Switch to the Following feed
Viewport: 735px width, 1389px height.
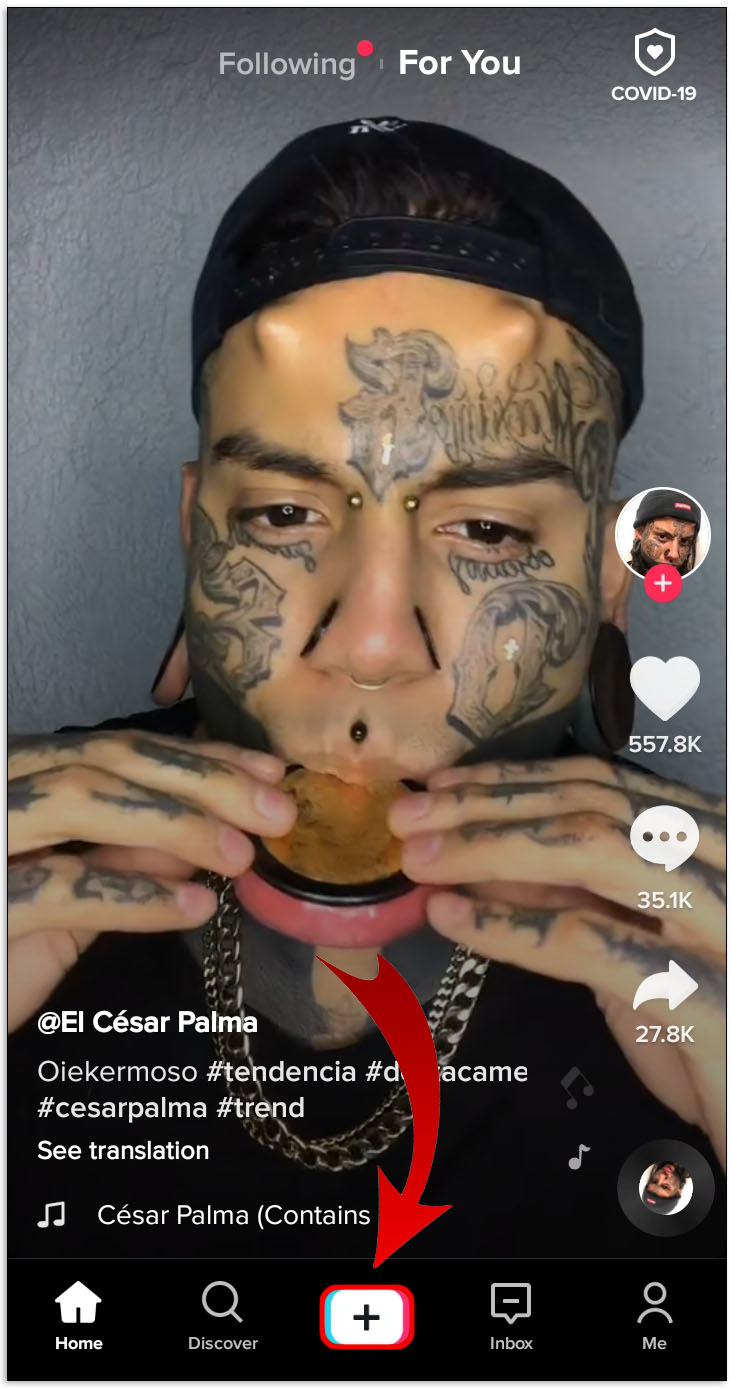tap(287, 65)
